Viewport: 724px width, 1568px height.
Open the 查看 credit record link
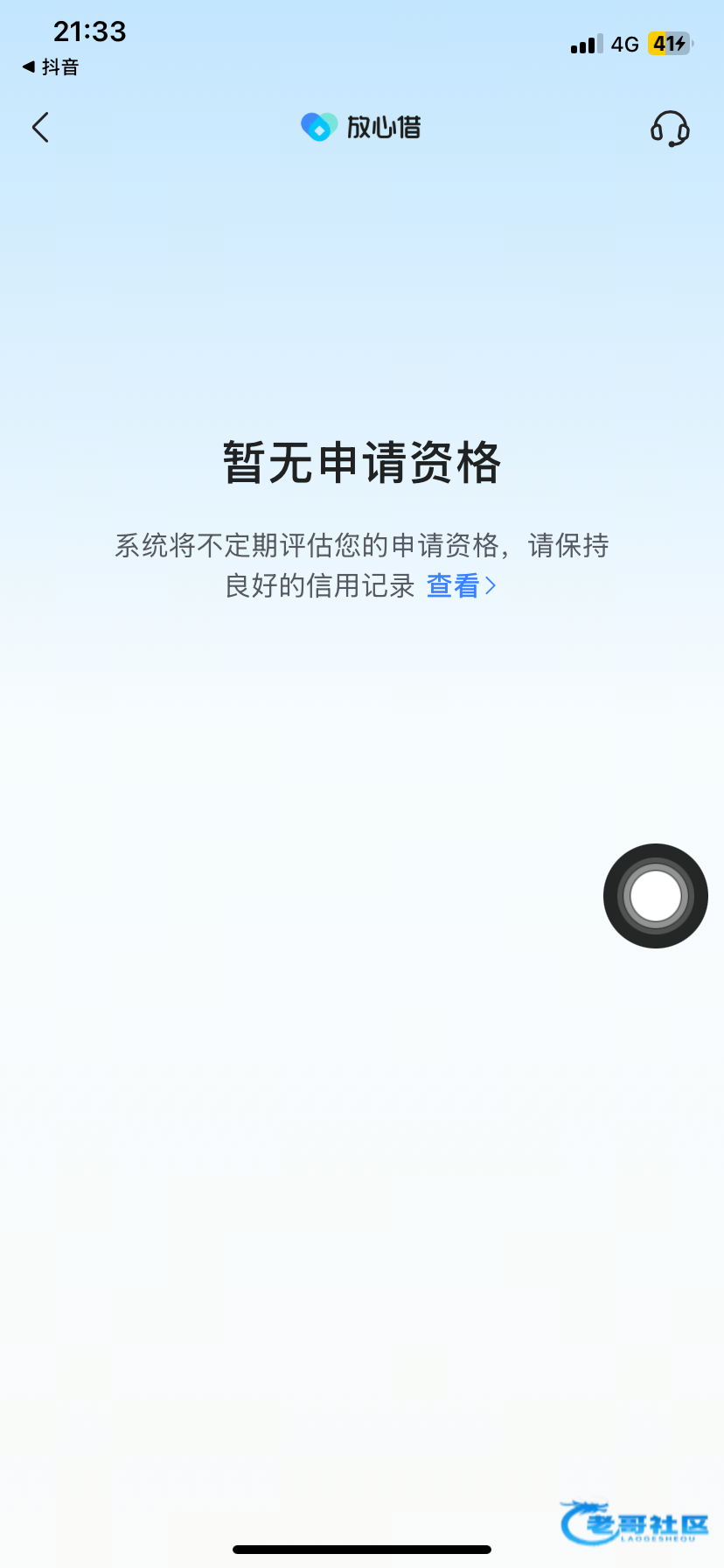[462, 585]
